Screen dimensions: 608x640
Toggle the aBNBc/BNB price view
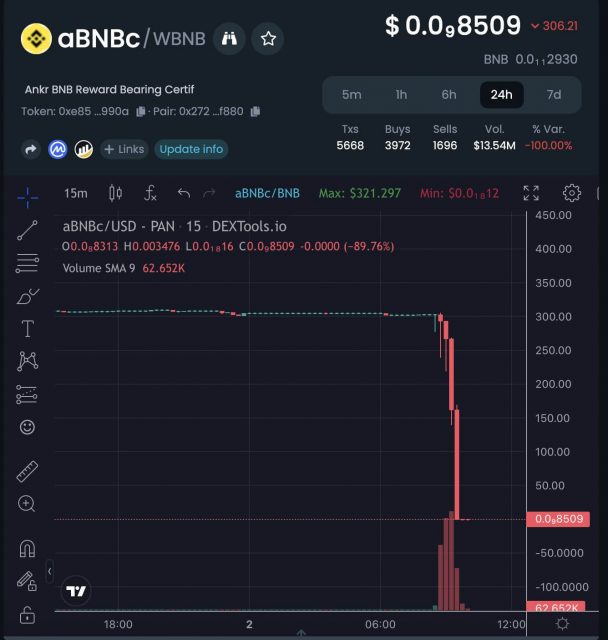[267, 193]
